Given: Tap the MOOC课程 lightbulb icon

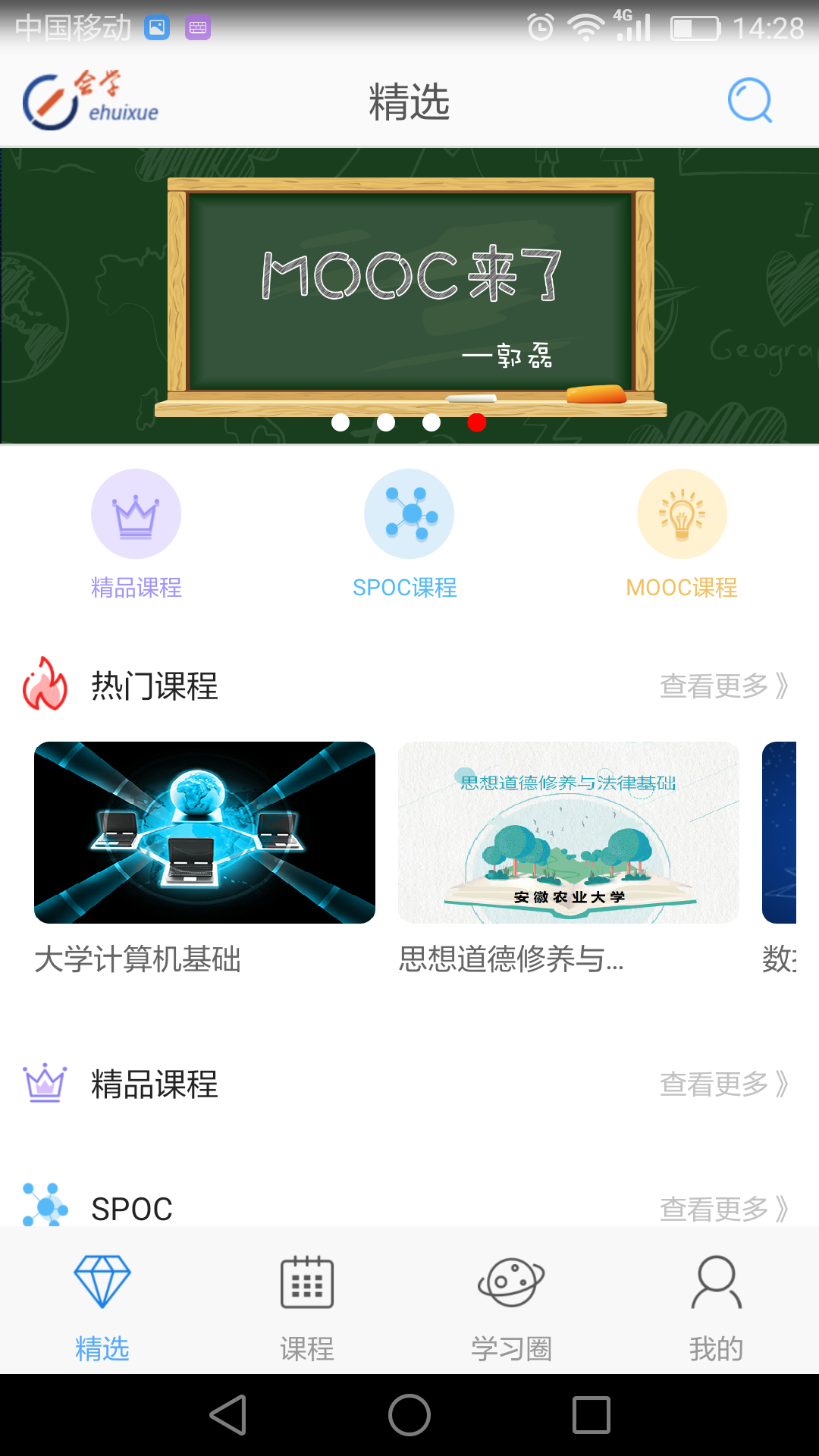Looking at the screenshot, I should coord(682,513).
